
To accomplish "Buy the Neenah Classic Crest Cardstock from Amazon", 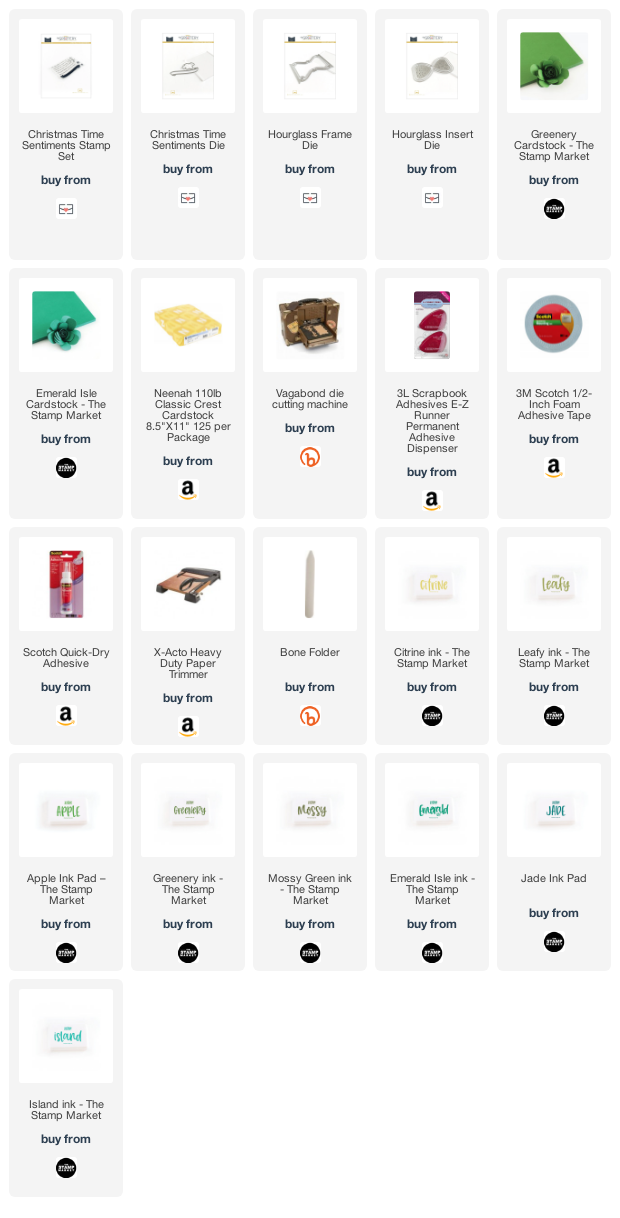I will tap(188, 490).
